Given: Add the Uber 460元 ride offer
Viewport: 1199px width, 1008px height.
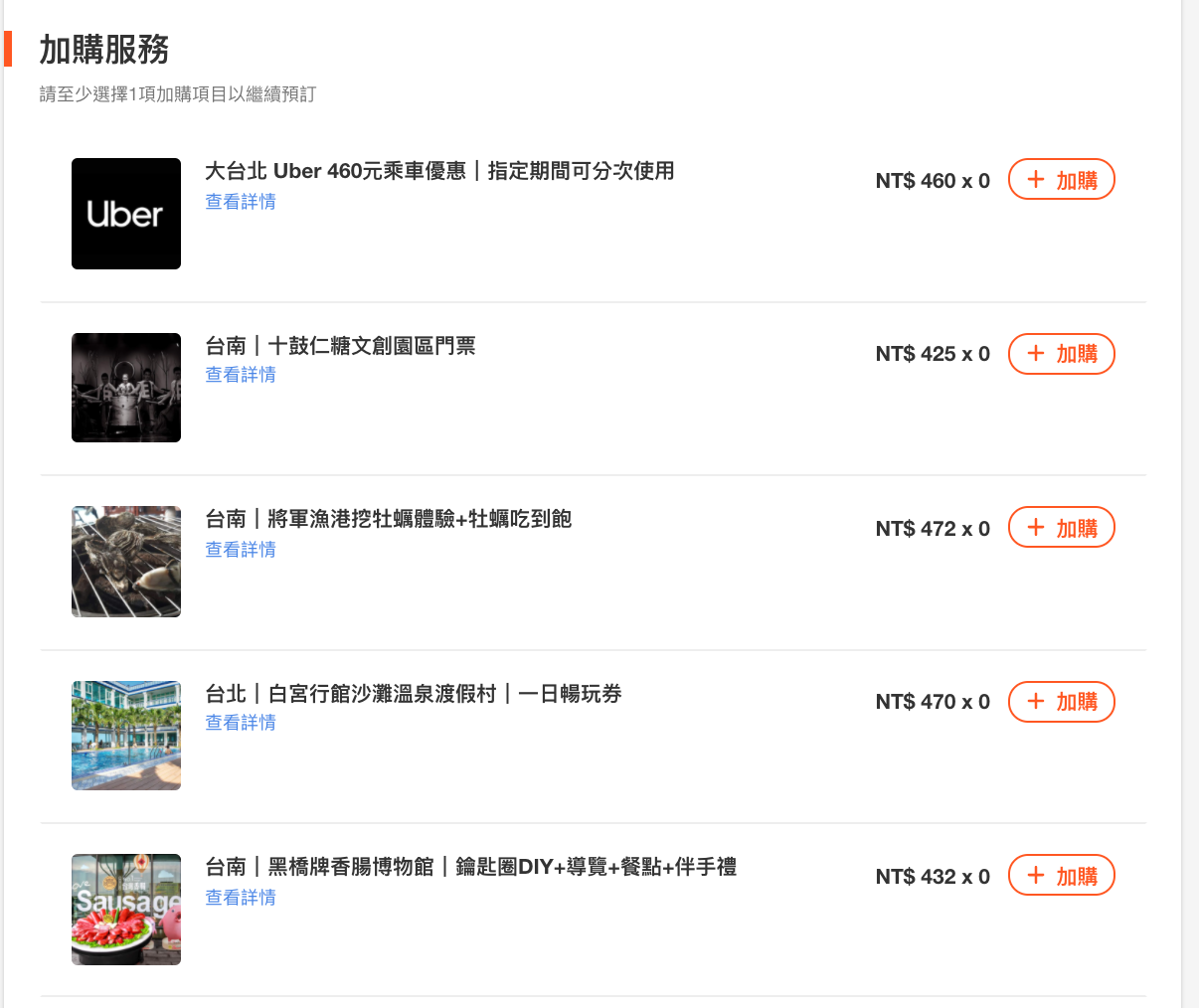Looking at the screenshot, I should pyautogui.click(x=1061, y=180).
